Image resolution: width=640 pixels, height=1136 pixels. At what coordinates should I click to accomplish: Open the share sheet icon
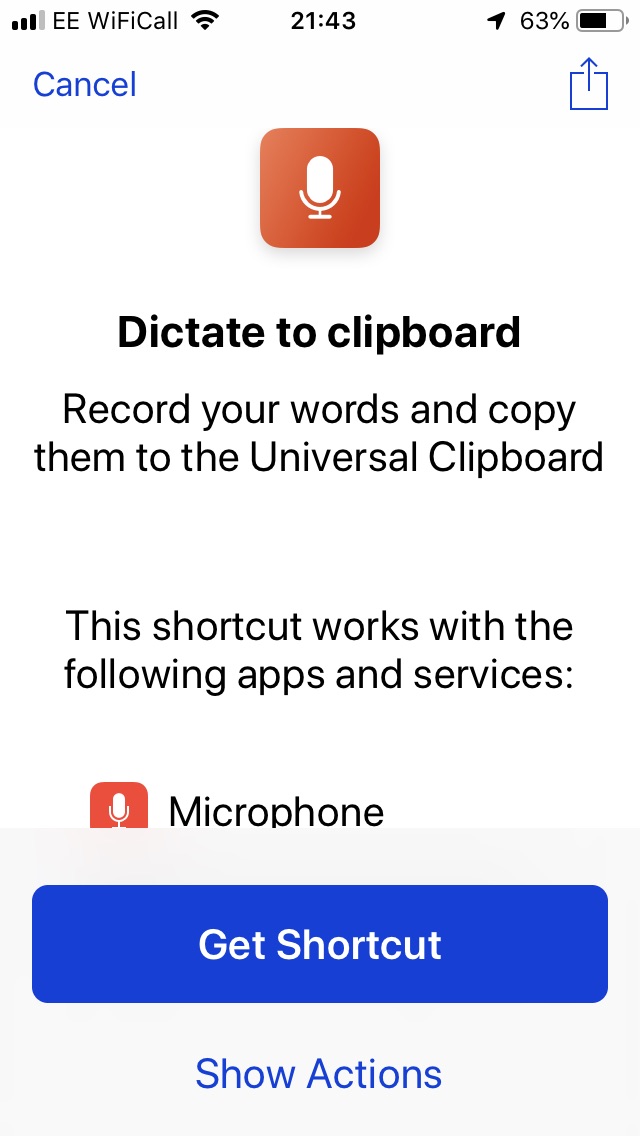pyautogui.click(x=589, y=83)
